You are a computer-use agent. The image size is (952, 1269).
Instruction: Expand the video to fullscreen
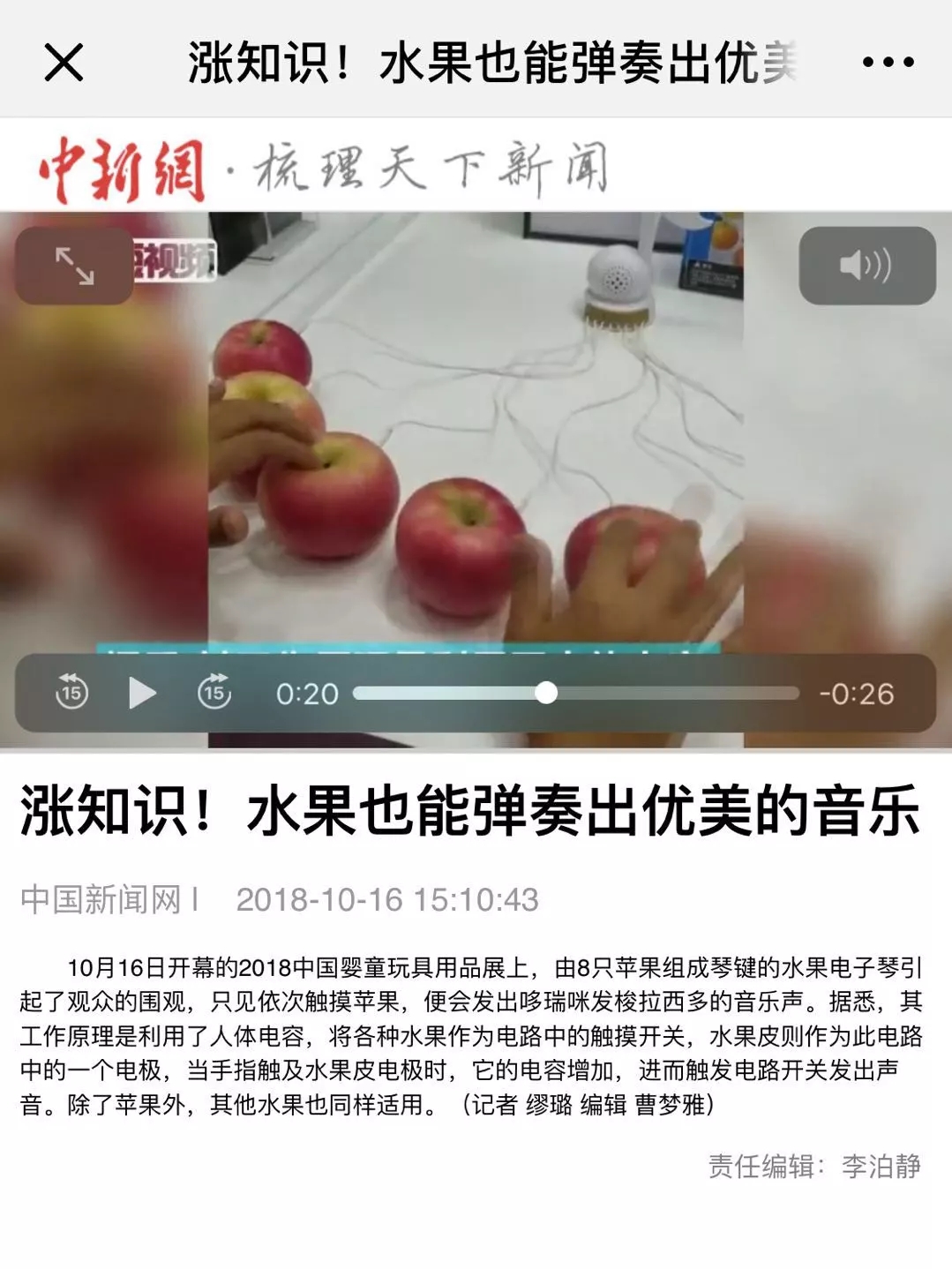click(x=74, y=266)
